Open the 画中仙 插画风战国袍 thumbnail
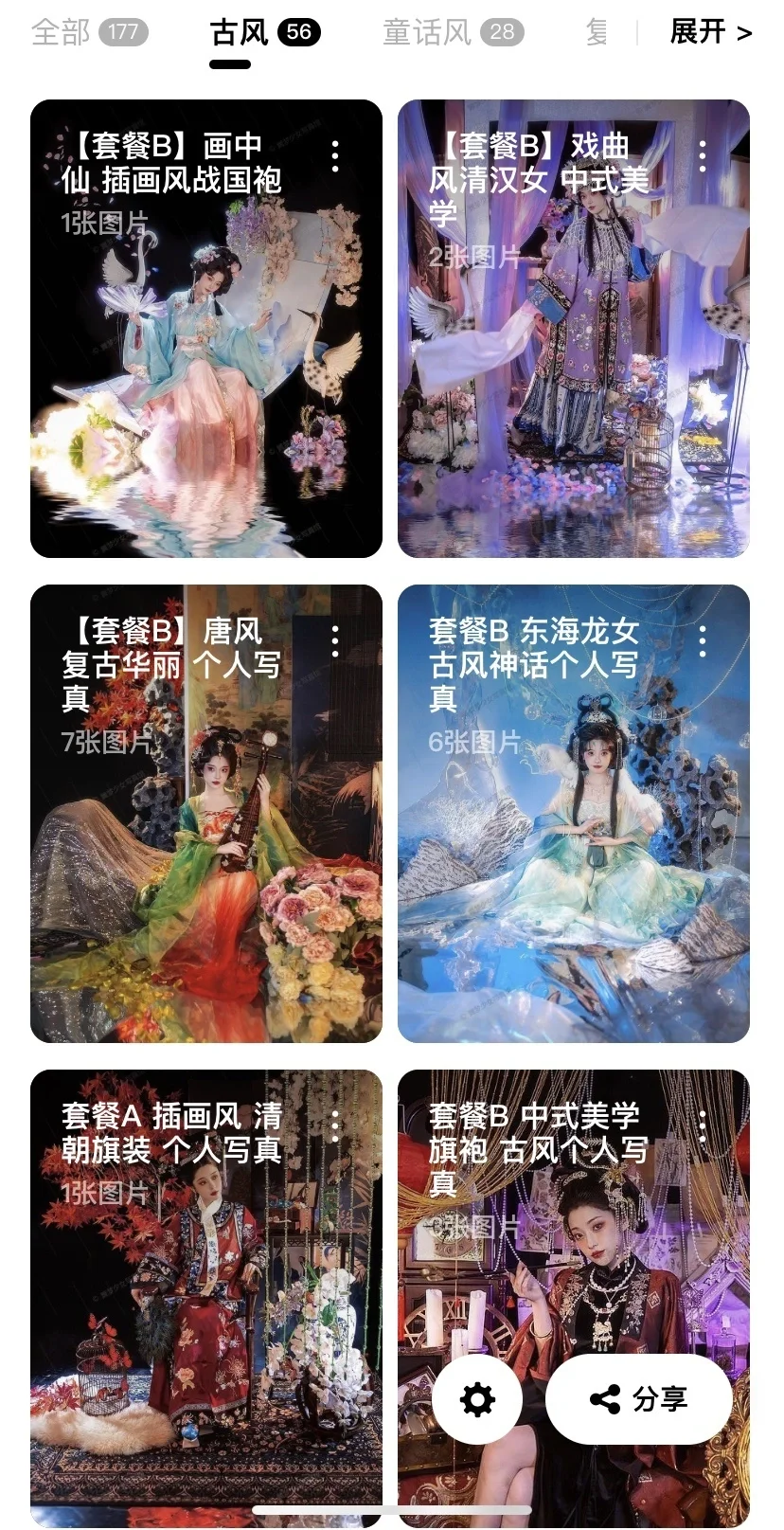The width and height of the screenshot is (784, 1530). point(206,360)
